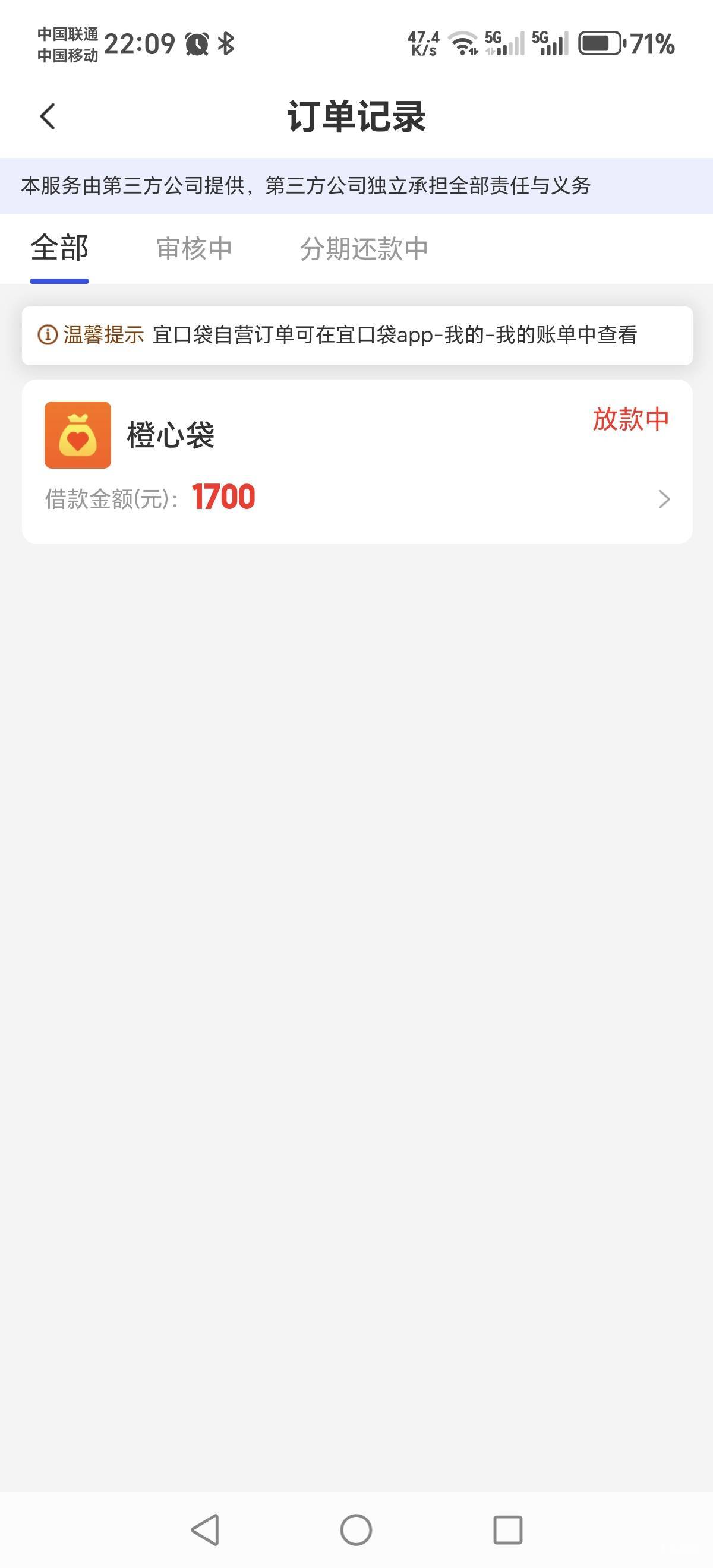713x1568 pixels.
Task: Switch to the 分期还款中 tab
Action: (364, 249)
